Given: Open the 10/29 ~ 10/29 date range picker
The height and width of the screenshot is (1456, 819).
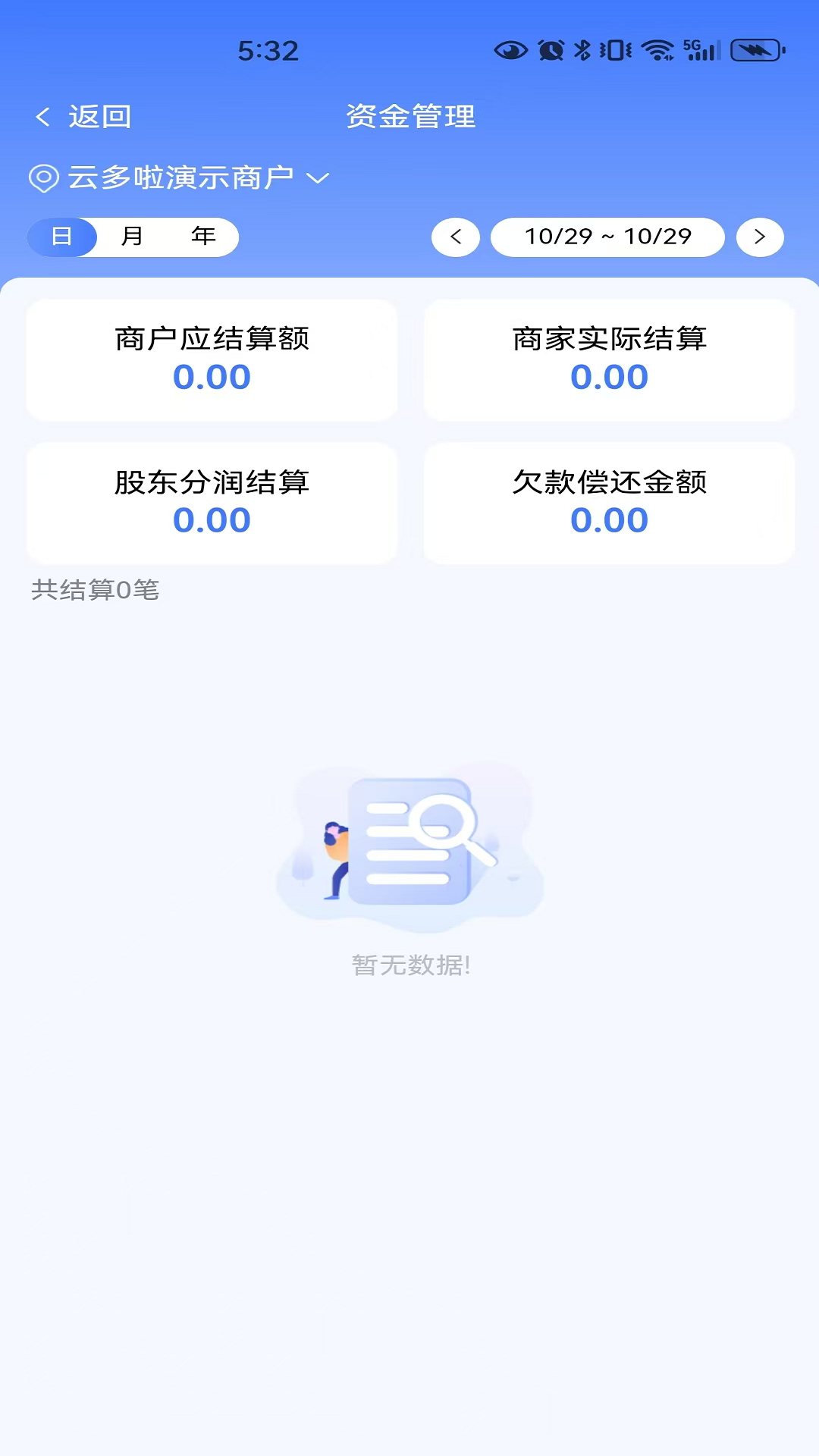Looking at the screenshot, I should click(x=607, y=237).
